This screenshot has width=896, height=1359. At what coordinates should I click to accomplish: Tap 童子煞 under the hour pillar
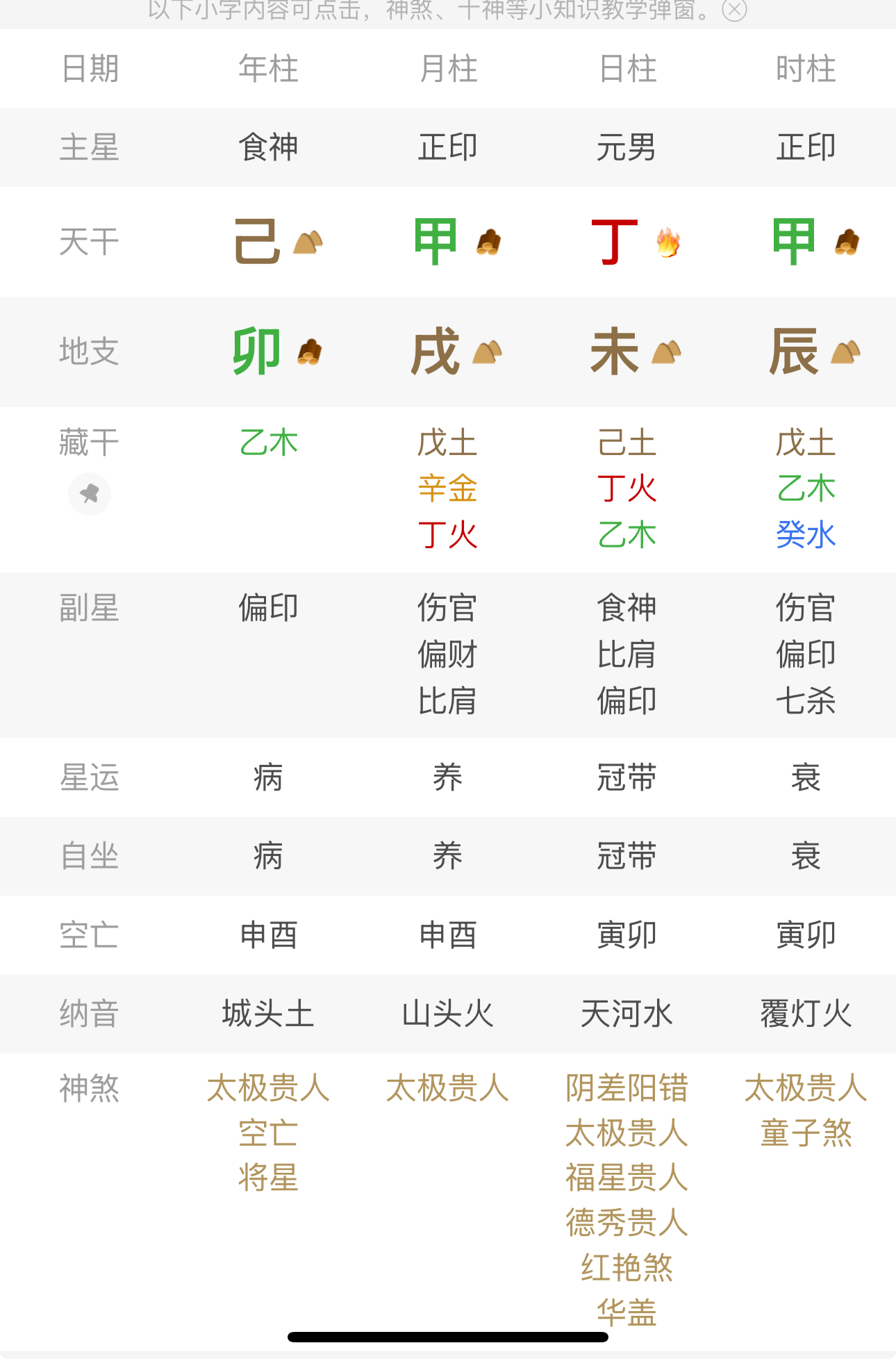806,1133
